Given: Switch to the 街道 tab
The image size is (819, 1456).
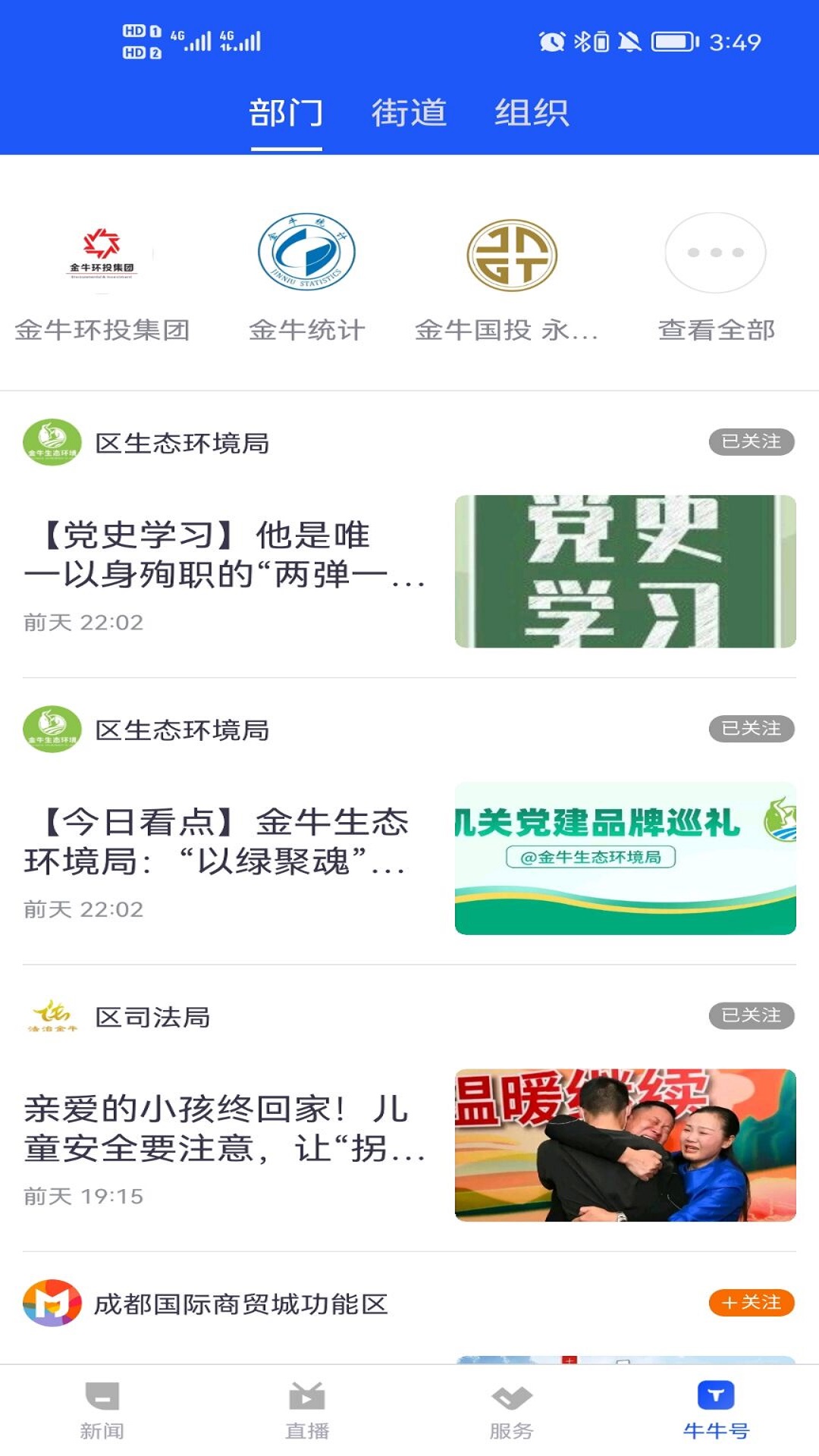Looking at the screenshot, I should (x=409, y=111).
